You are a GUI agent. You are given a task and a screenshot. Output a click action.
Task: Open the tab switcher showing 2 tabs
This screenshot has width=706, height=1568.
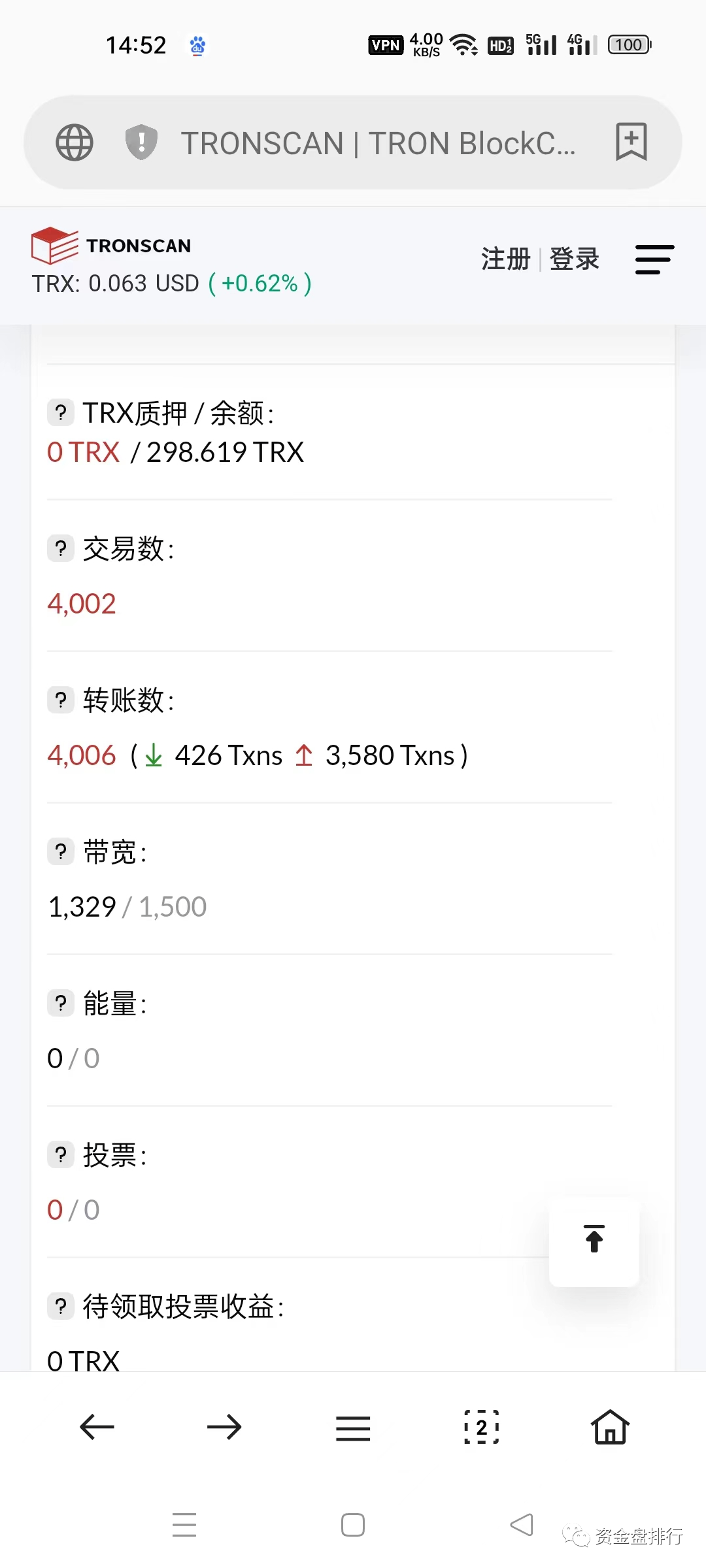coord(482,1427)
